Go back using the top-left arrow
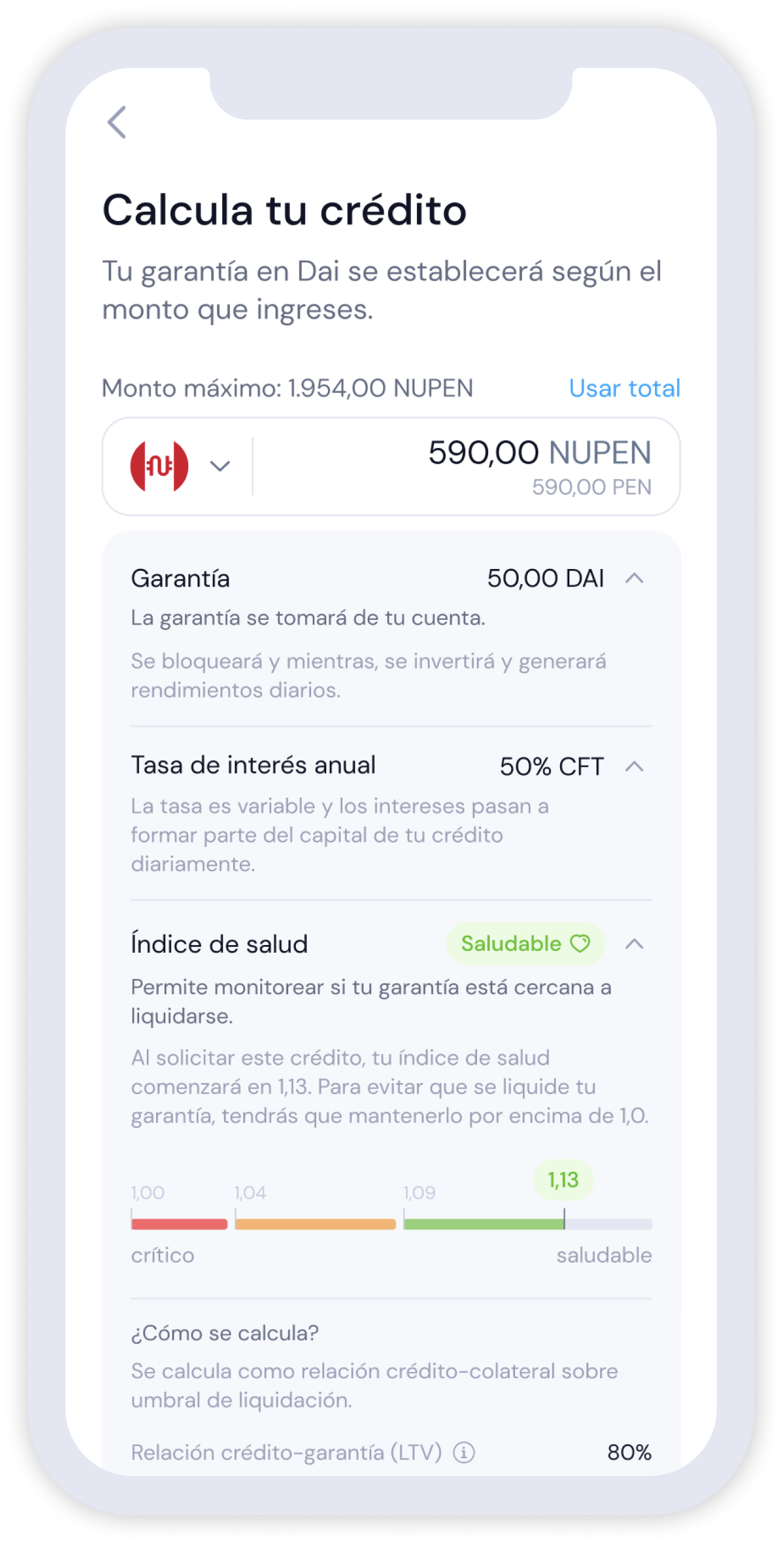The image size is (784, 1545). [x=117, y=122]
